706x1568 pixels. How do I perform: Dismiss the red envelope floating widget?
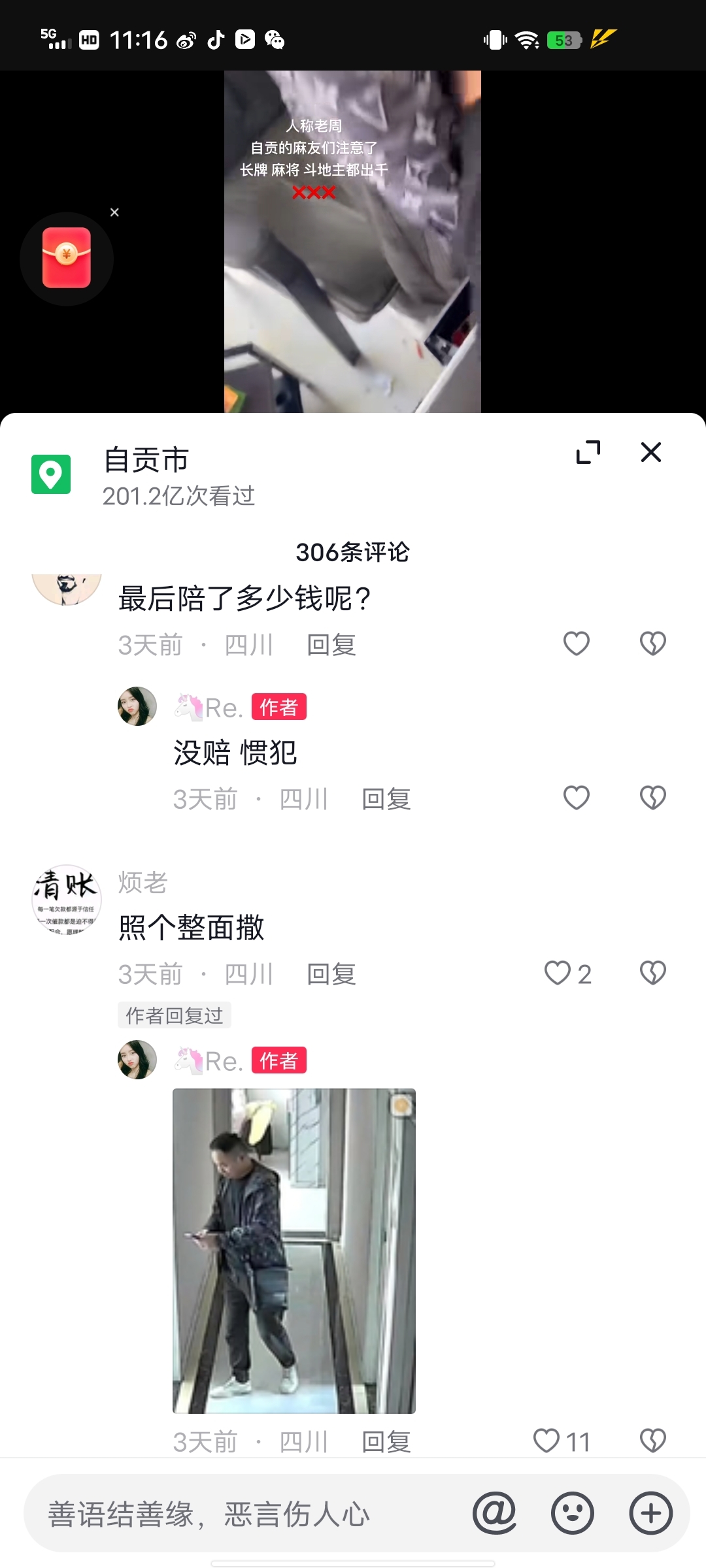coord(114,212)
